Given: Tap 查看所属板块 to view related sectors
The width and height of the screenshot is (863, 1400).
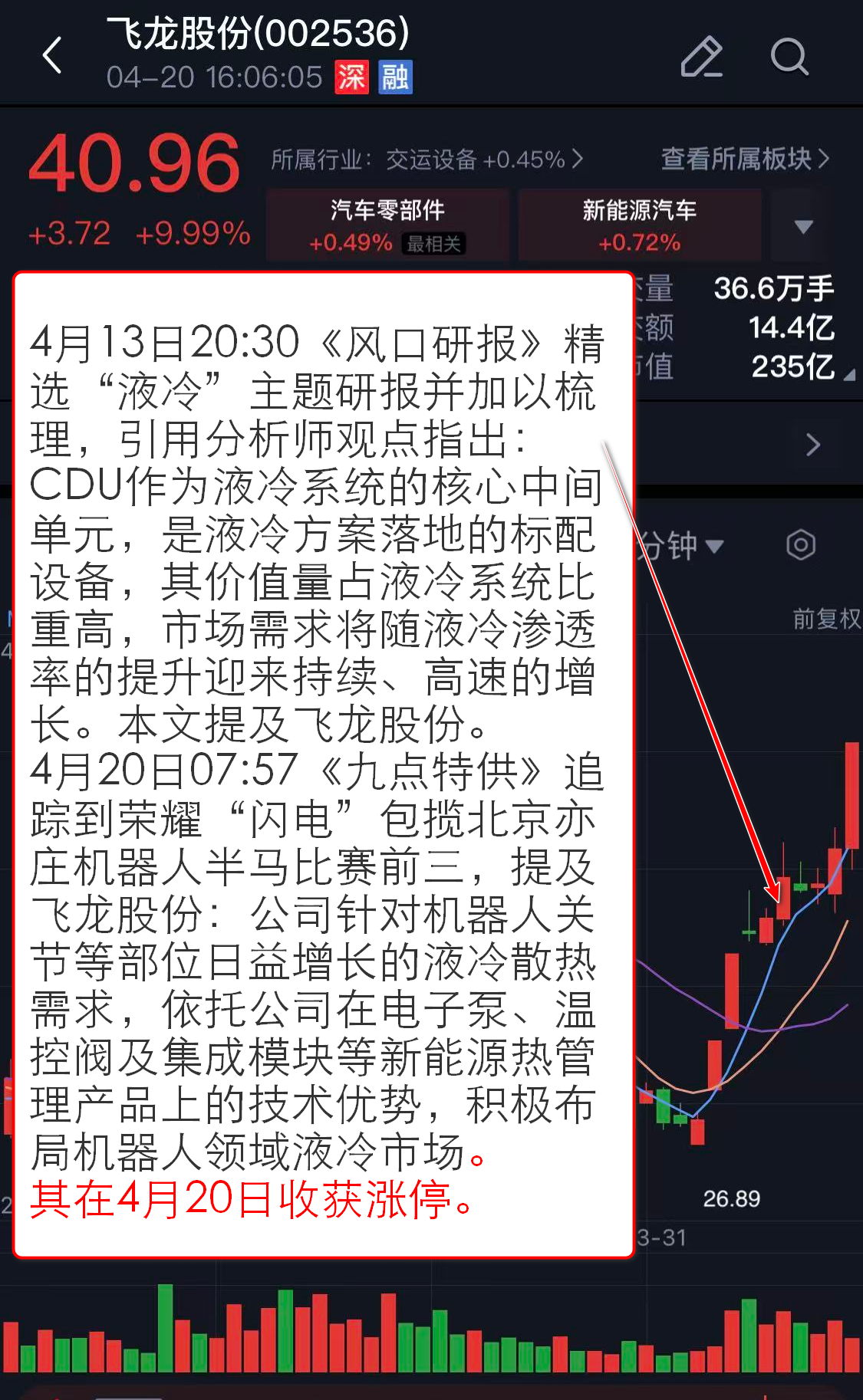Looking at the screenshot, I should pyautogui.click(x=745, y=159).
